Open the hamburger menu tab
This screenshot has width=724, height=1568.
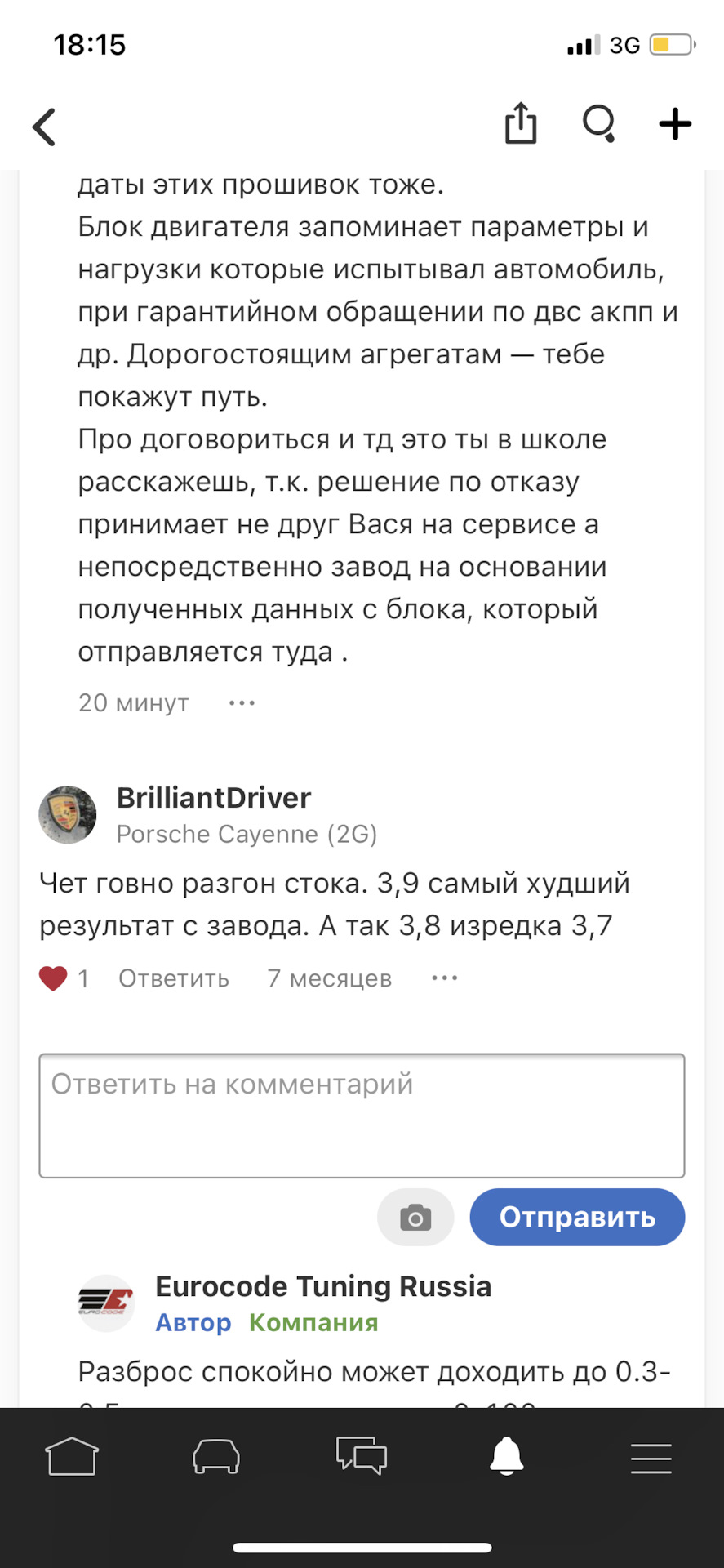click(x=651, y=1457)
